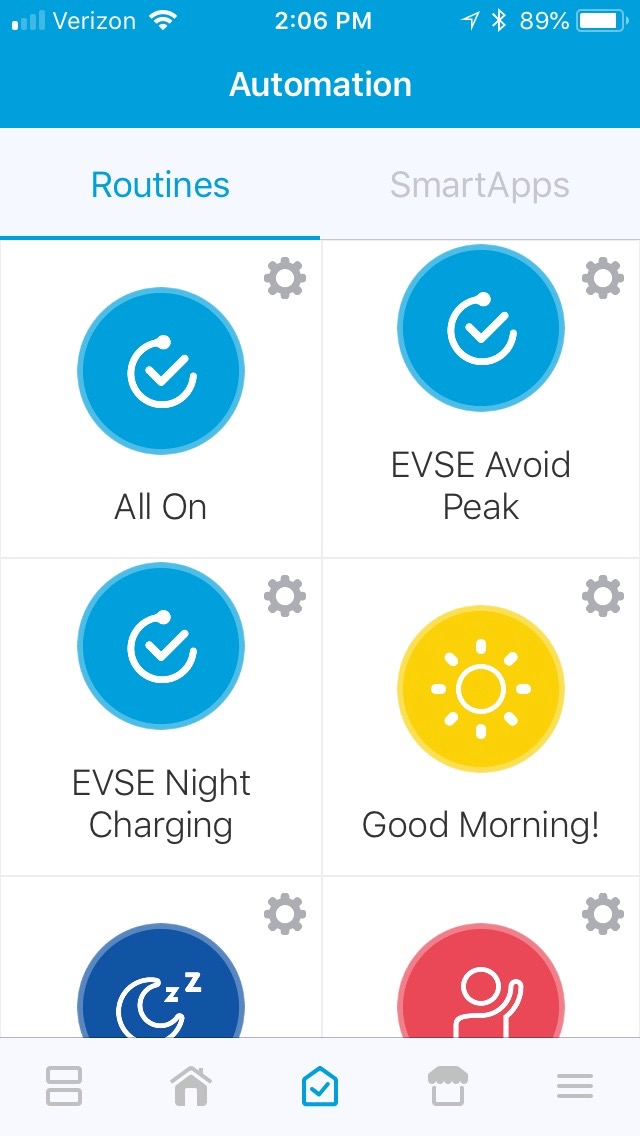This screenshot has width=640, height=1136.
Task: Go to the My Home tab
Action: click(191, 1086)
